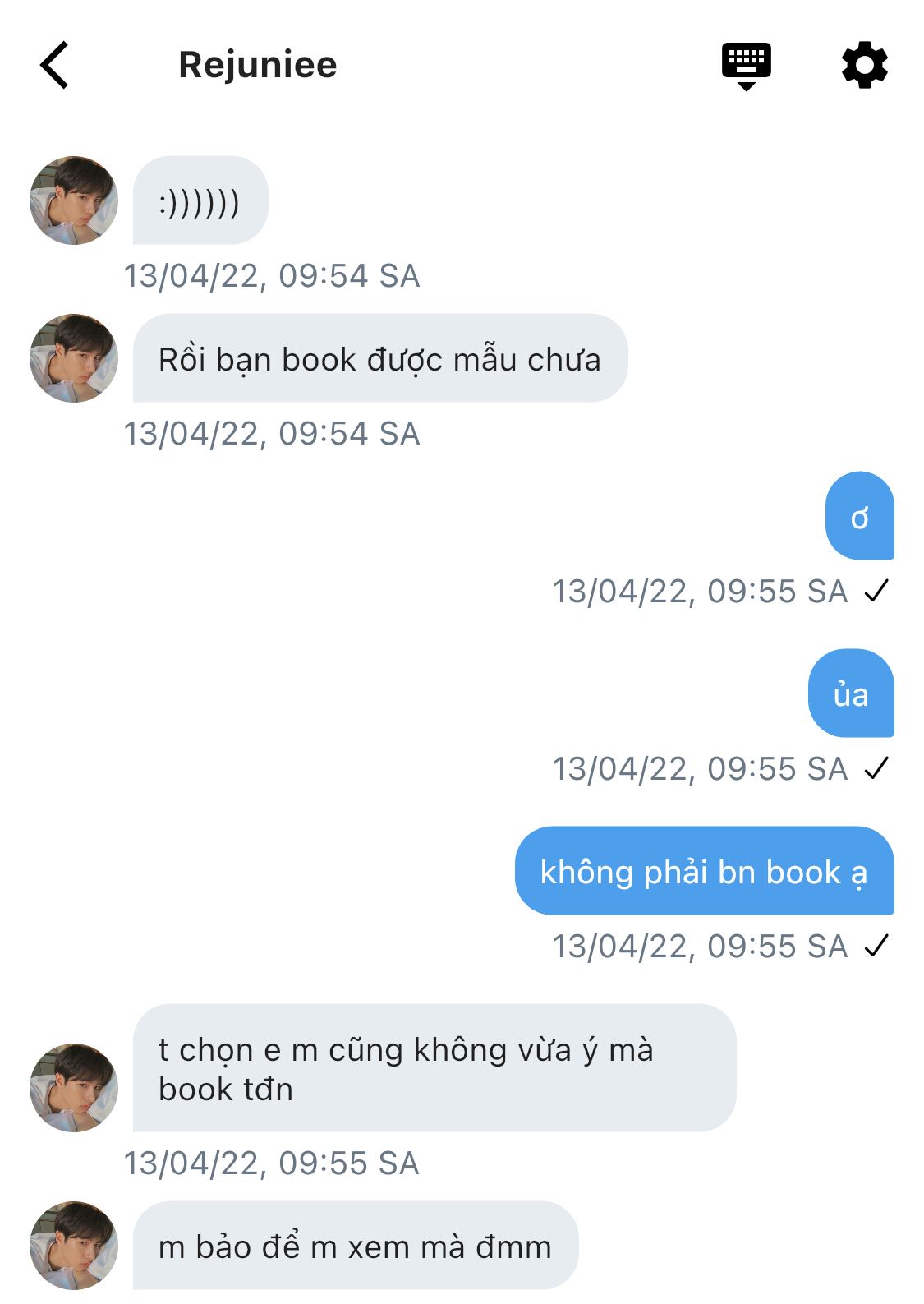Open the keyboard toggle icon

point(746,66)
